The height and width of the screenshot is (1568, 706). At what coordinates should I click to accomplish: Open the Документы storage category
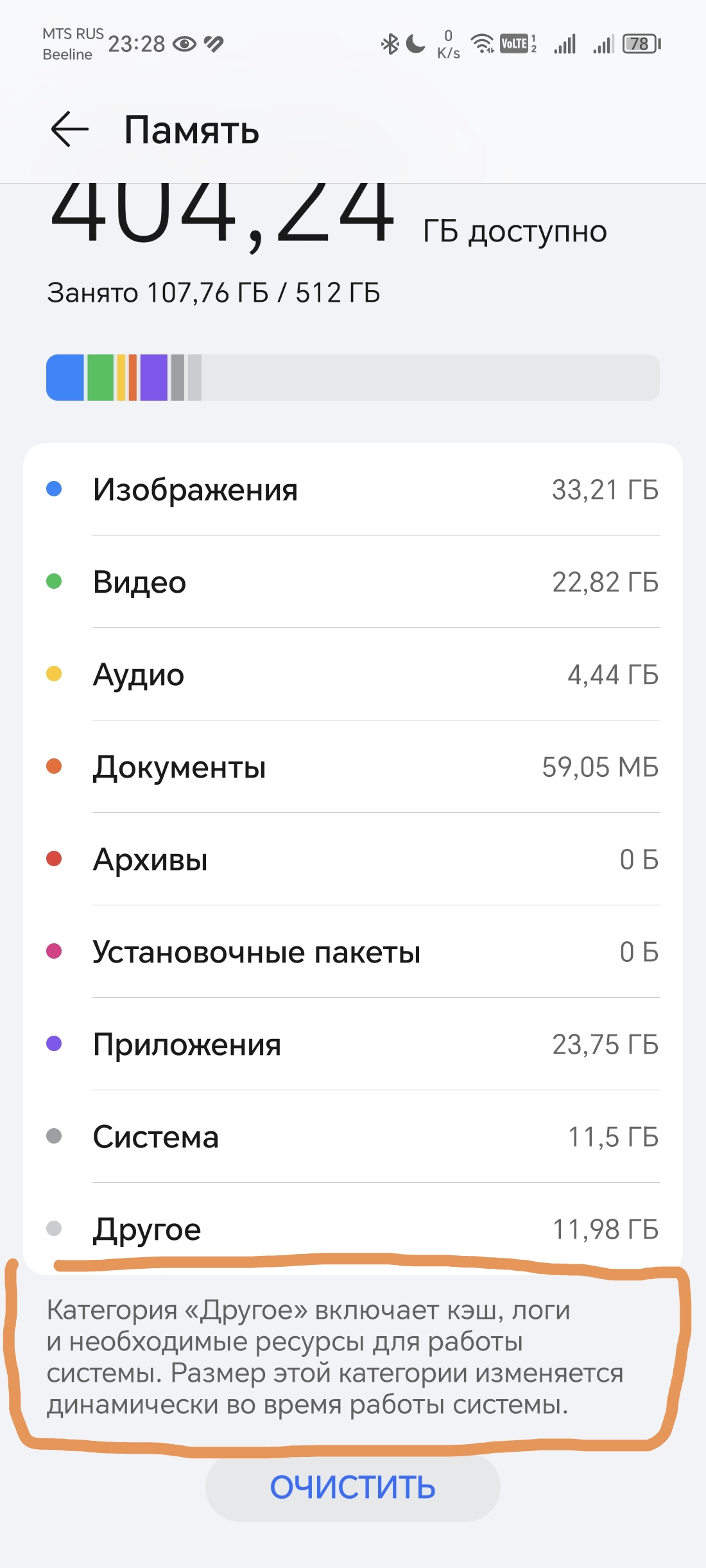[x=353, y=767]
